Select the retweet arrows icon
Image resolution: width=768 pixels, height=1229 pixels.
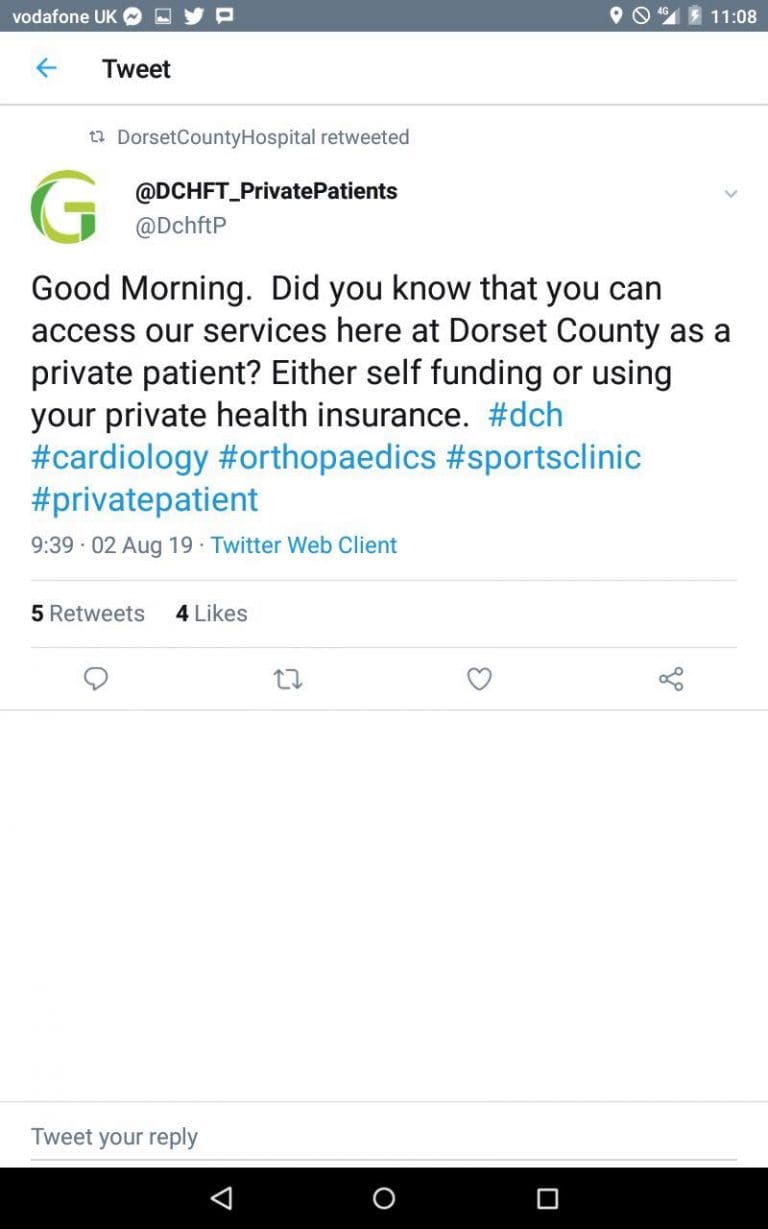288,679
